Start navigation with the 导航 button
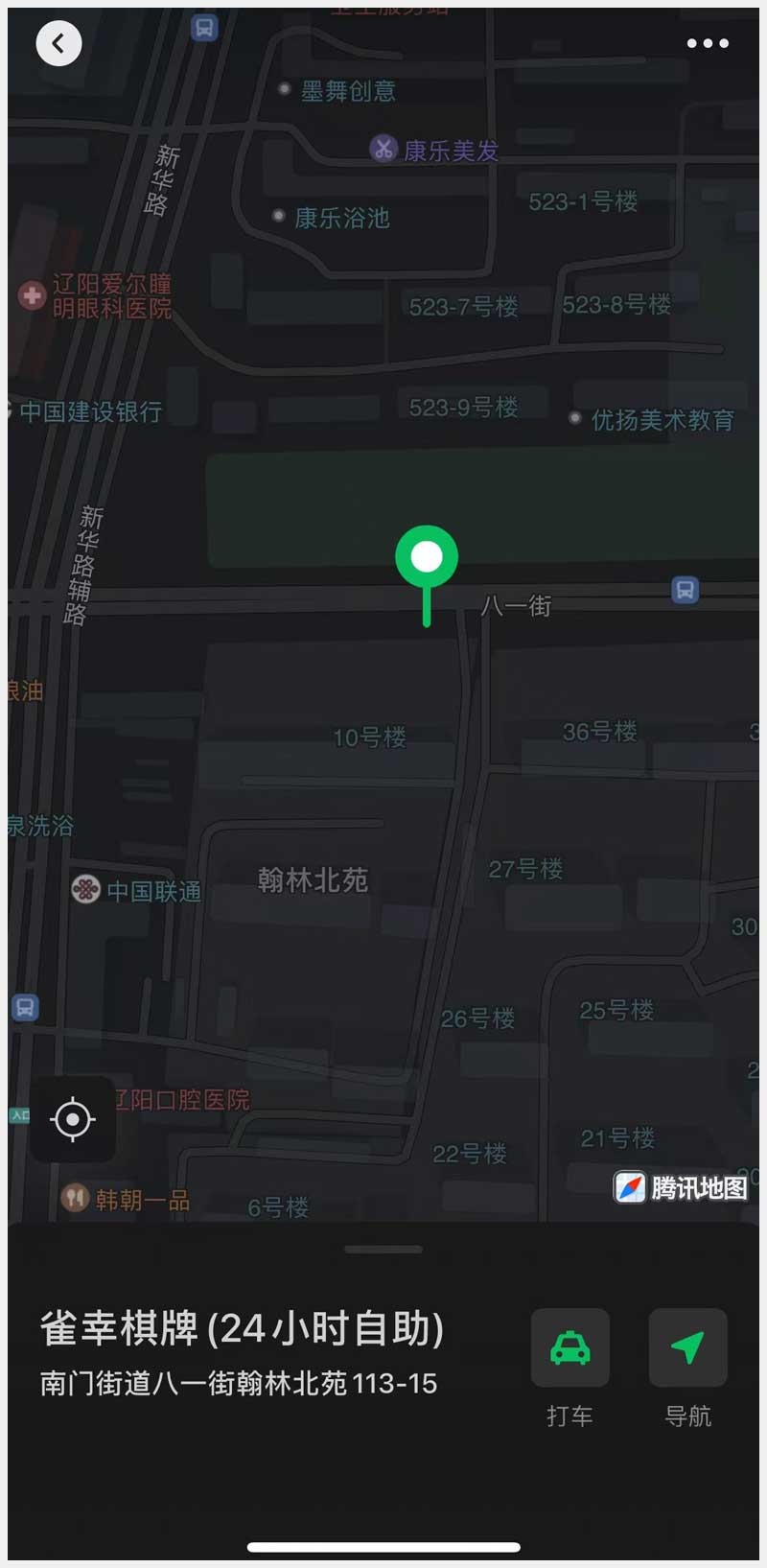 [x=687, y=1347]
